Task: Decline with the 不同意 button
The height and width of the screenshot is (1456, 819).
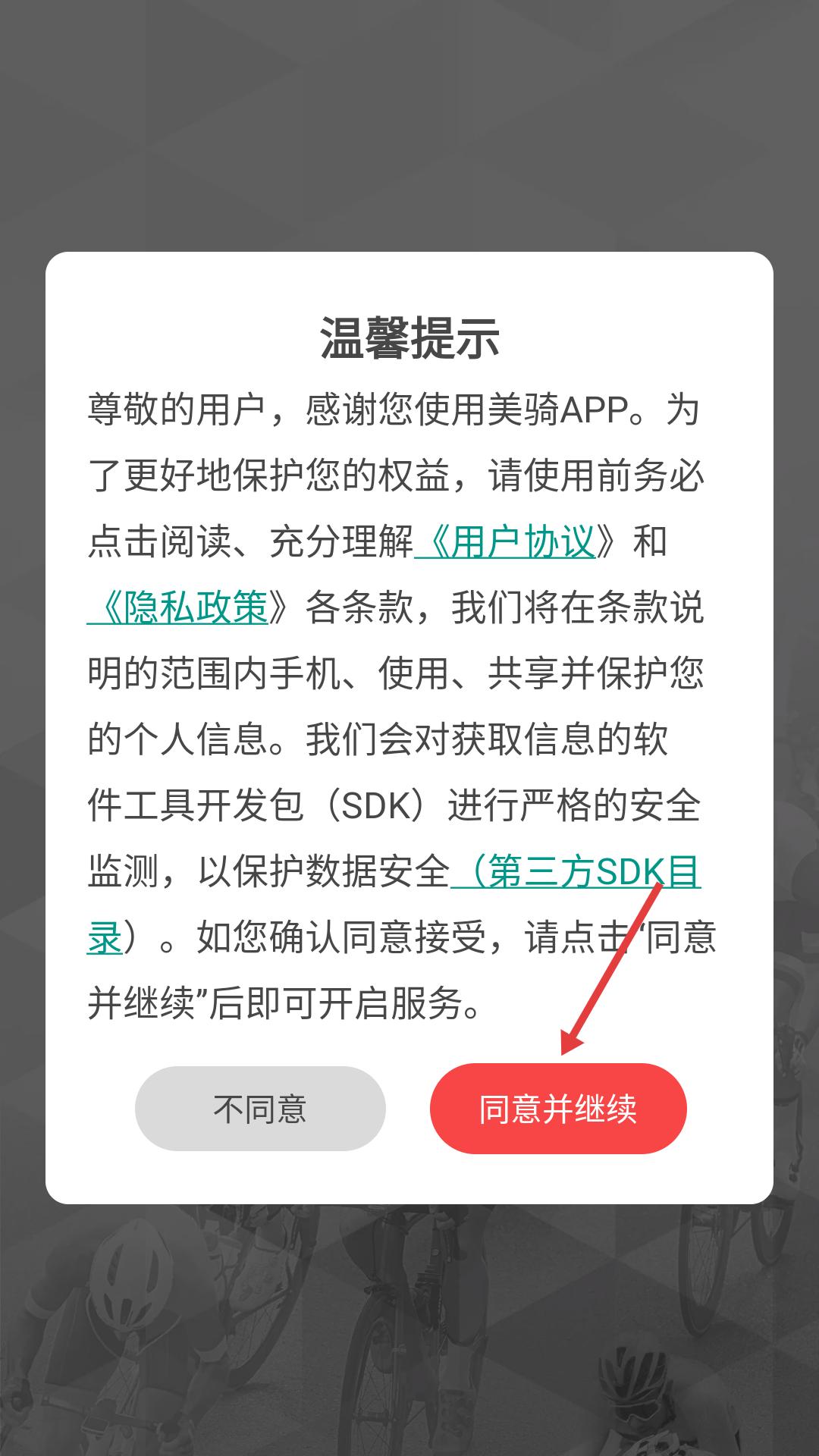Action: [x=260, y=1109]
